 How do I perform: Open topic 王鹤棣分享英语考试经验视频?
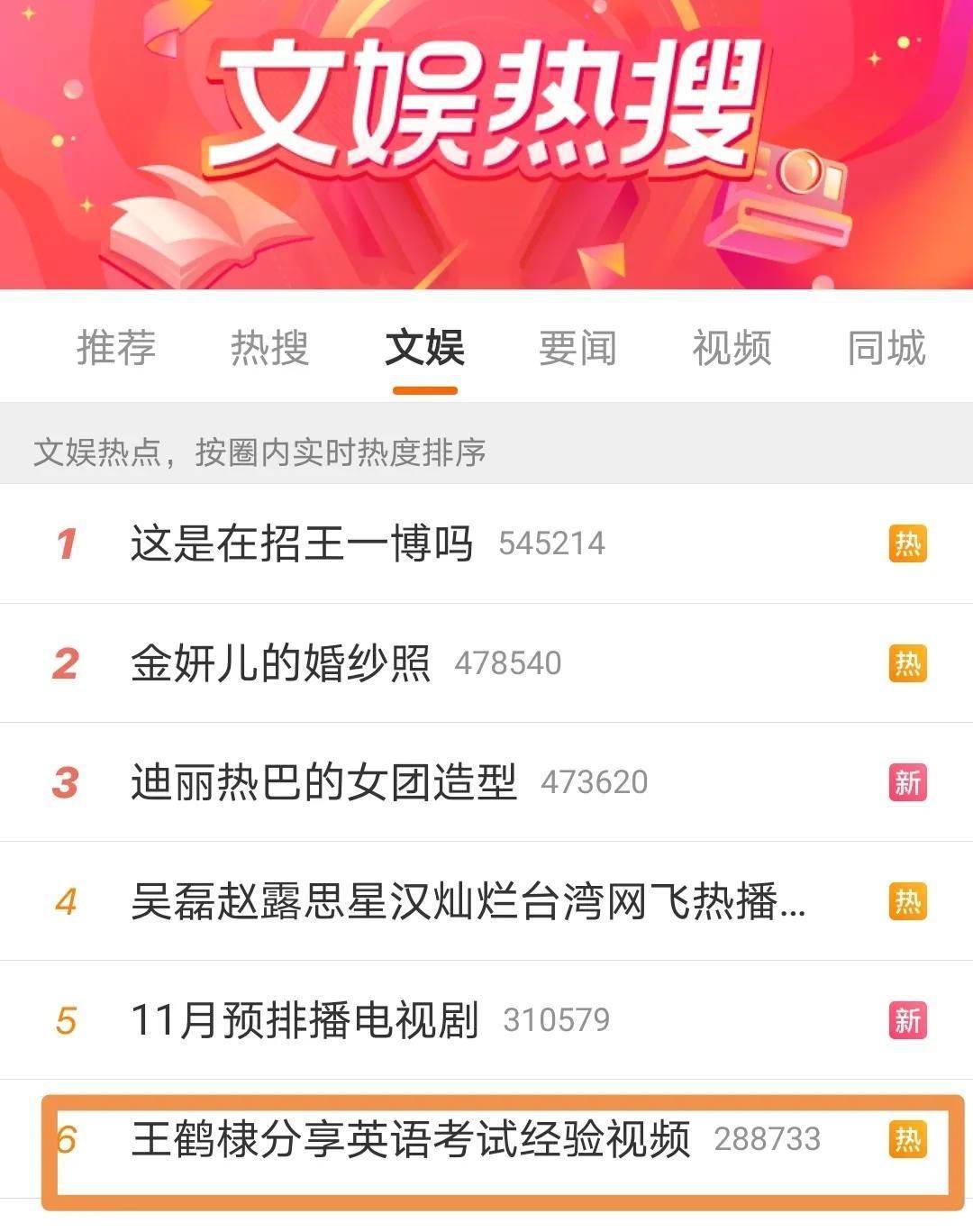411,1139
